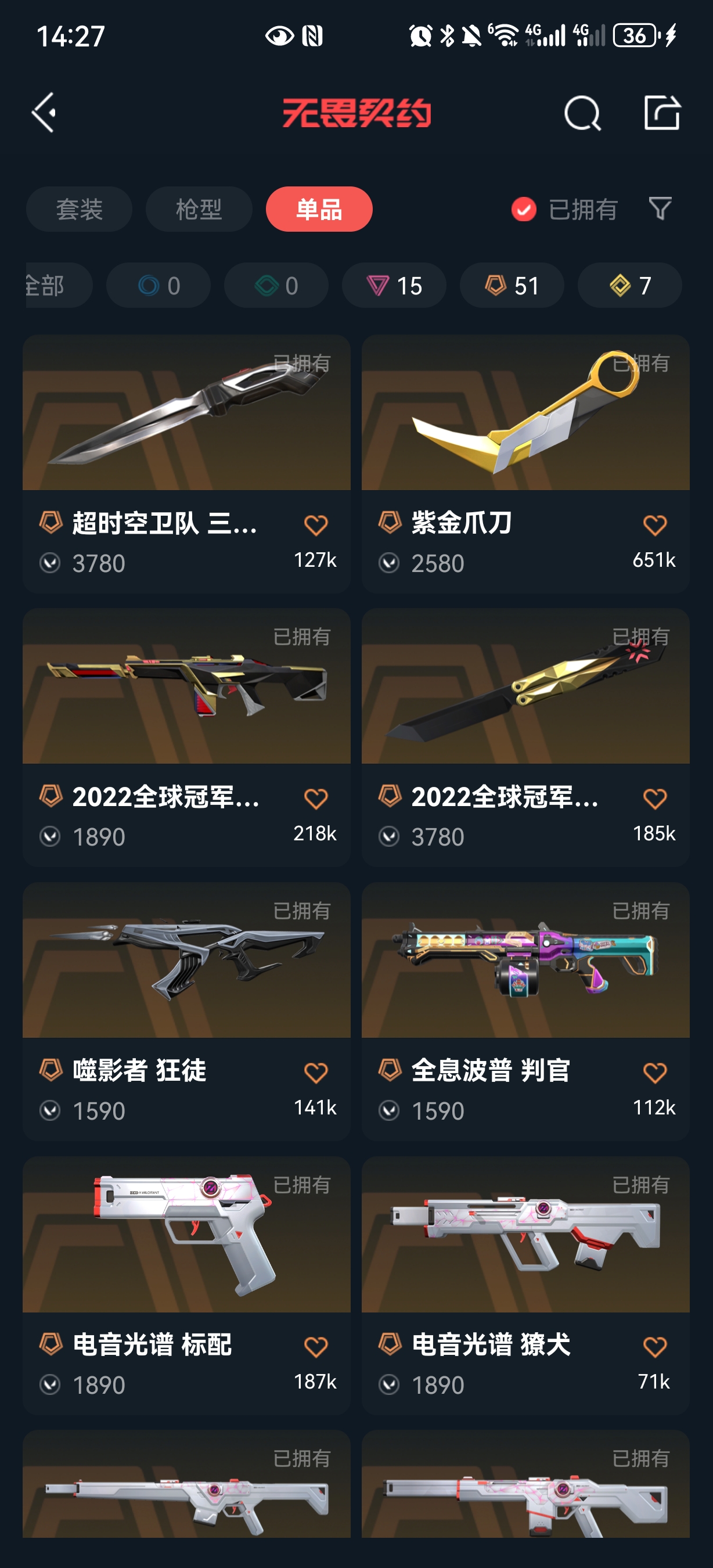The width and height of the screenshot is (713, 1568).
Task: Like the 全息波普 判官 skin
Action: (654, 1073)
